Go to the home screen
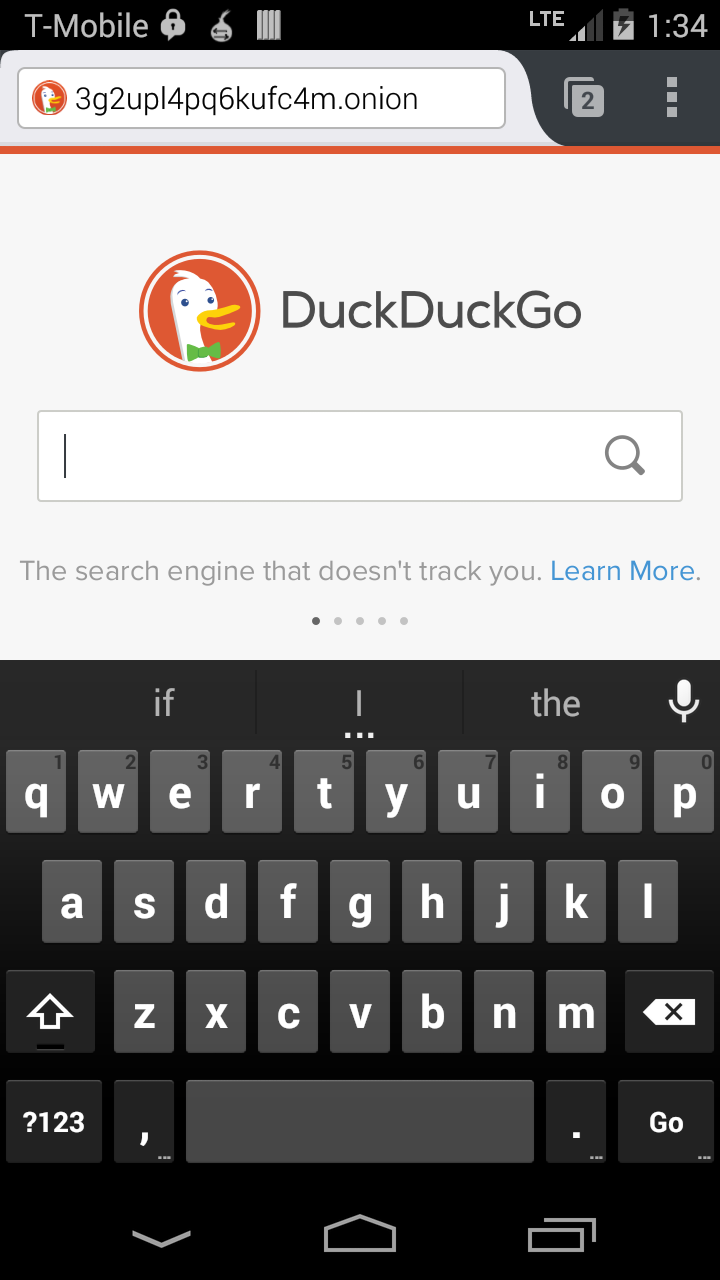Image resolution: width=720 pixels, height=1280 pixels. pos(360,1233)
